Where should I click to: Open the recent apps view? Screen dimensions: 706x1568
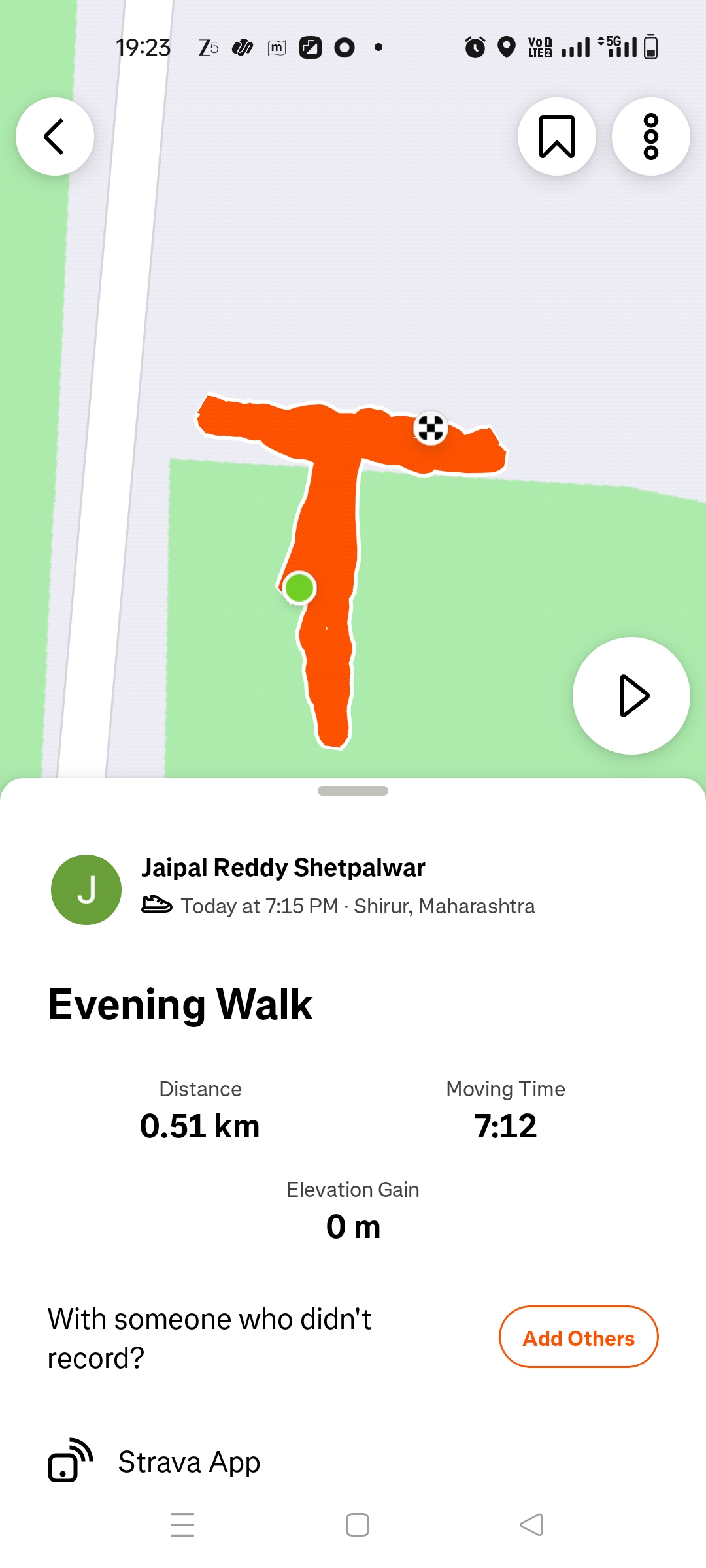(x=182, y=1525)
